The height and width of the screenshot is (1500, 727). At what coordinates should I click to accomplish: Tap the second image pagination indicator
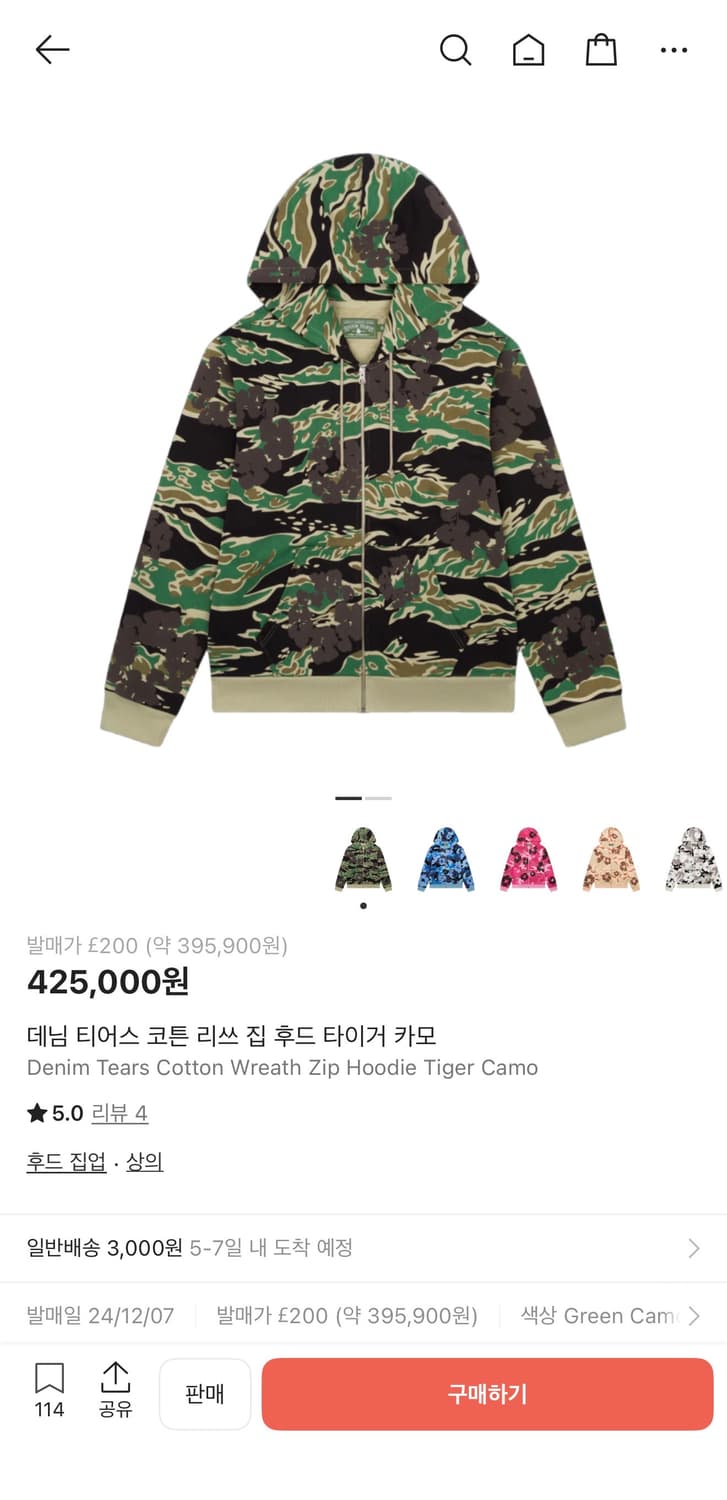pos(377,799)
